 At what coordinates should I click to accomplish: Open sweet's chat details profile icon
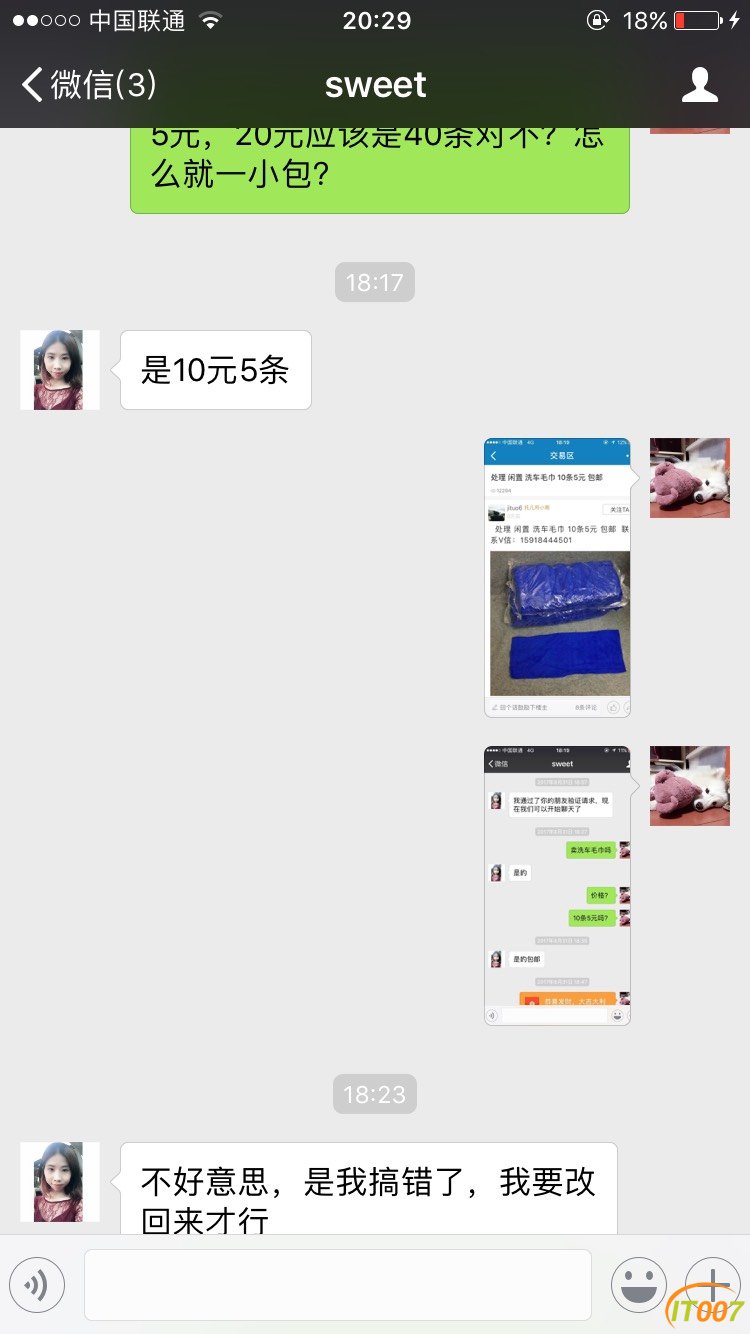pyautogui.click(x=699, y=85)
